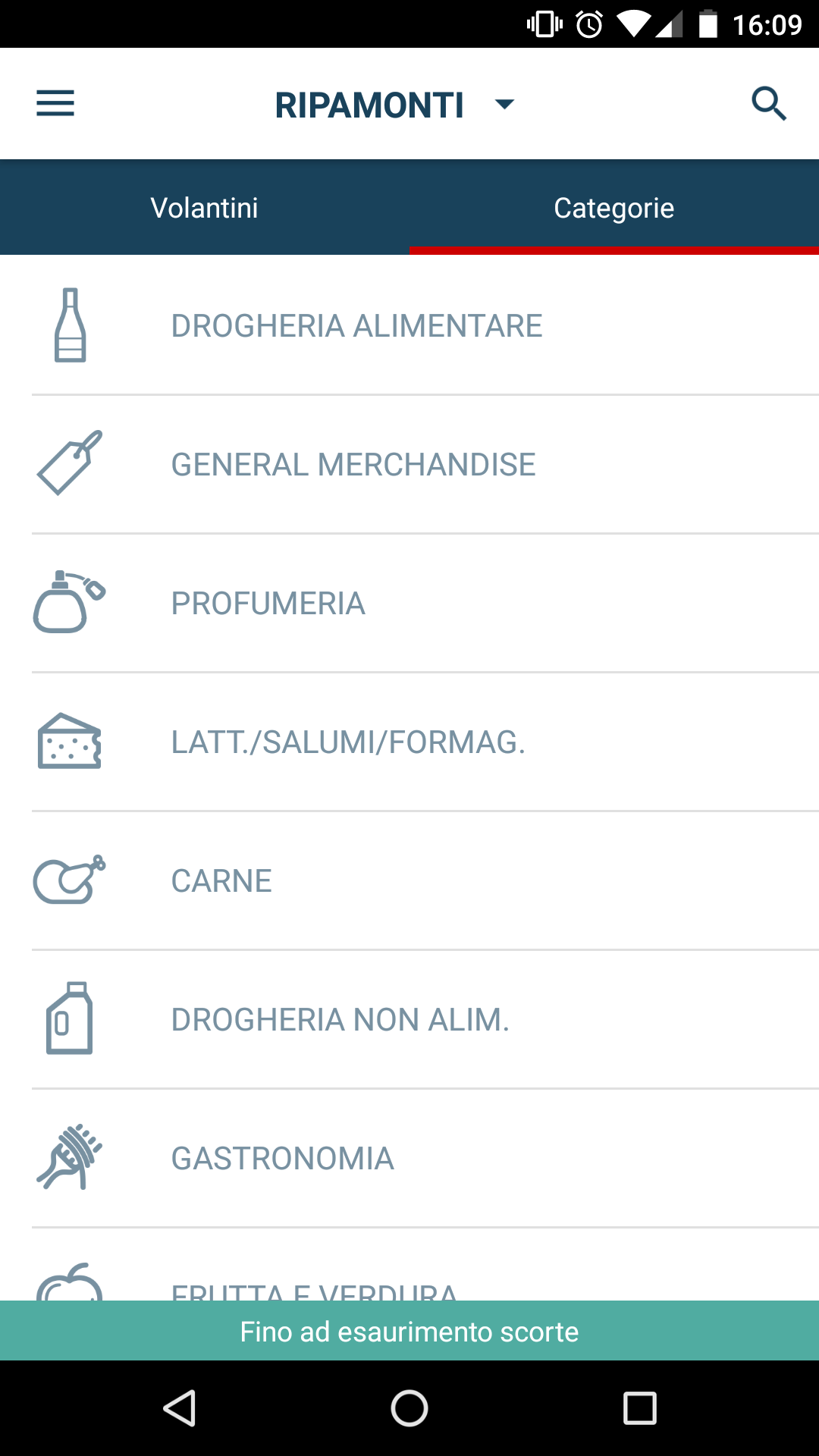Viewport: 819px width, 1456px height.
Task: Open the Drogheria Alimentare category
Action: 356,326
